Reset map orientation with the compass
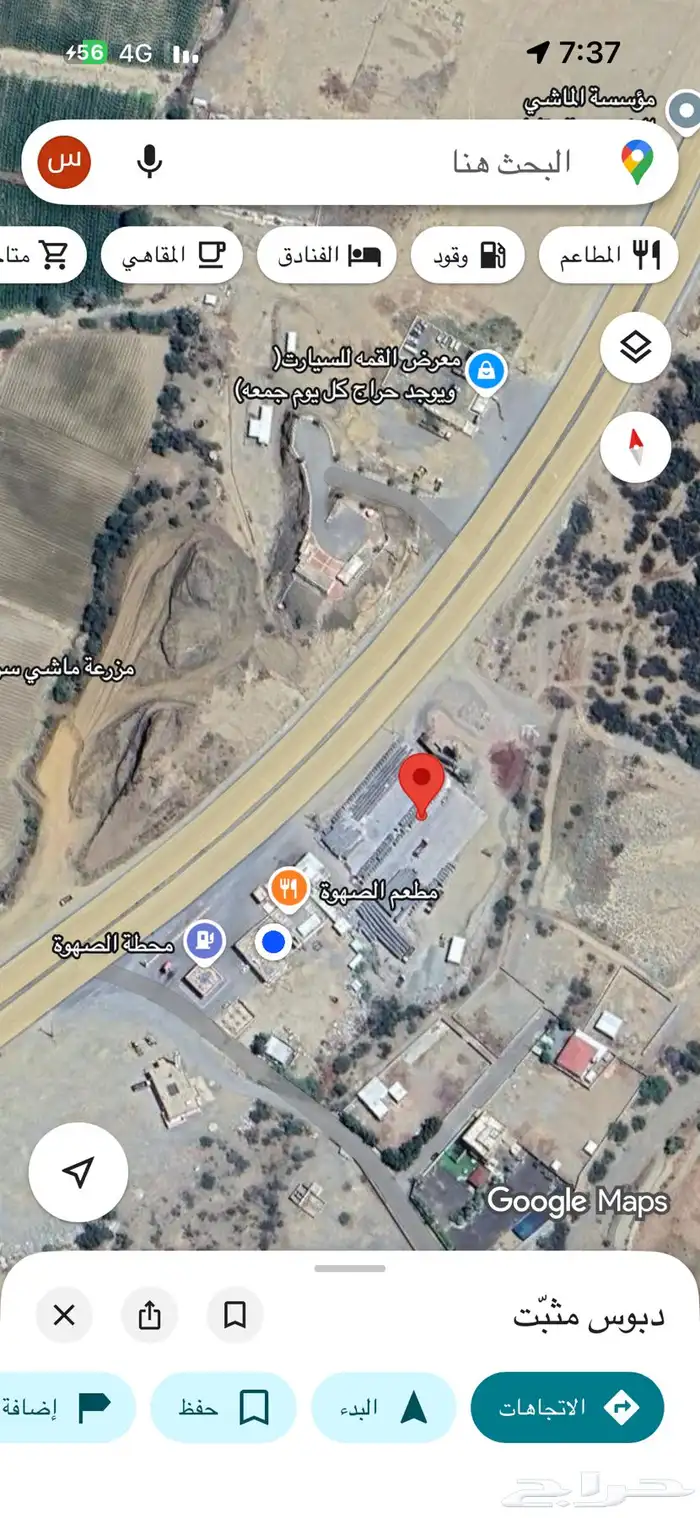The height and width of the screenshot is (1518, 700). (635, 449)
